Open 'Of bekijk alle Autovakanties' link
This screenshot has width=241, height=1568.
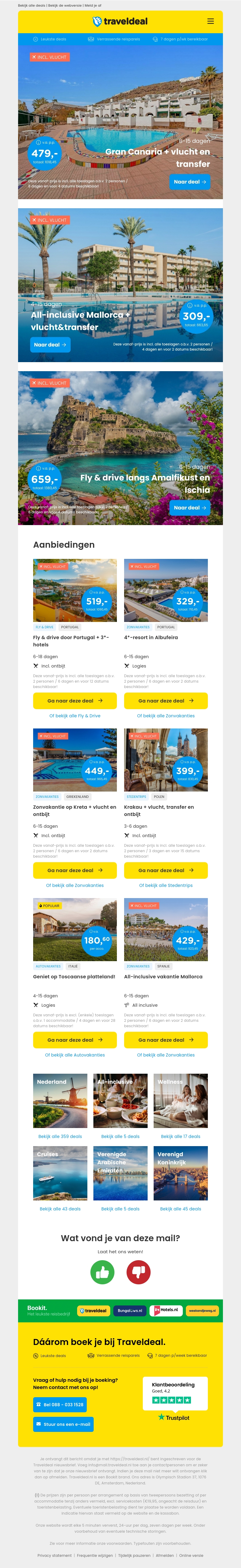click(x=75, y=1056)
